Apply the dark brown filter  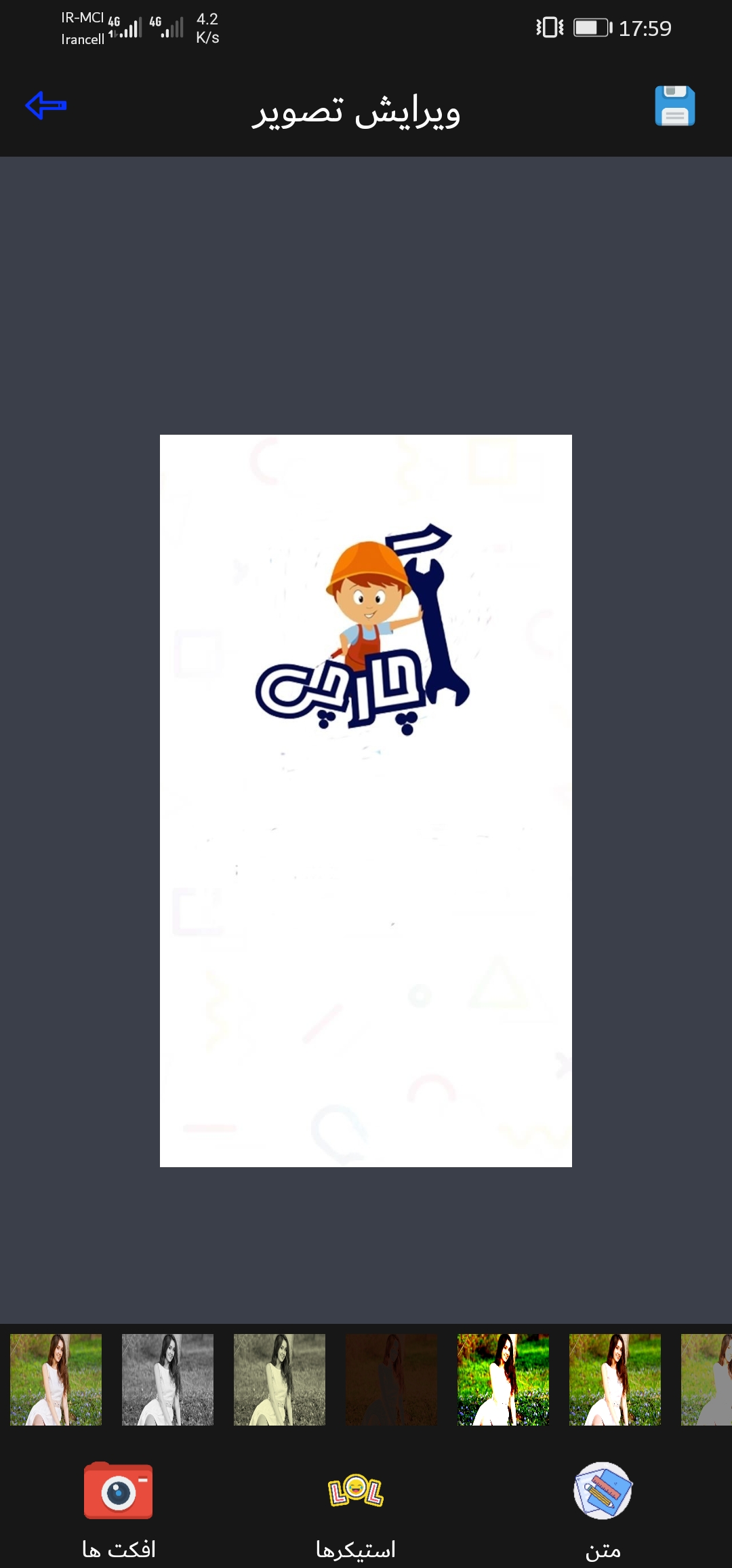tap(392, 1379)
